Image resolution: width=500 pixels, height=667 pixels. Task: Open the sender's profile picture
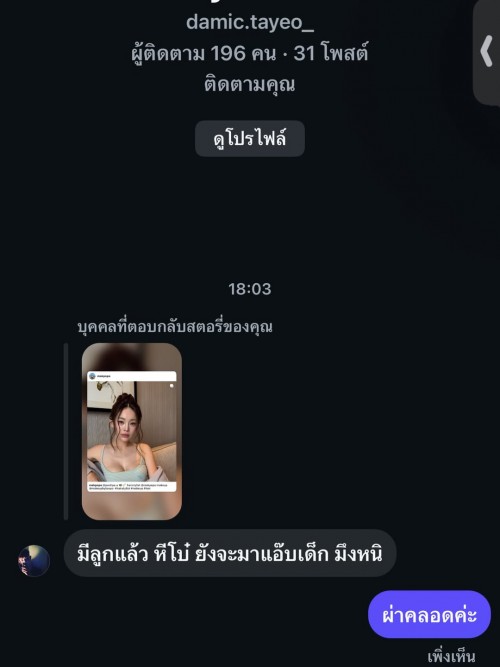34,561
